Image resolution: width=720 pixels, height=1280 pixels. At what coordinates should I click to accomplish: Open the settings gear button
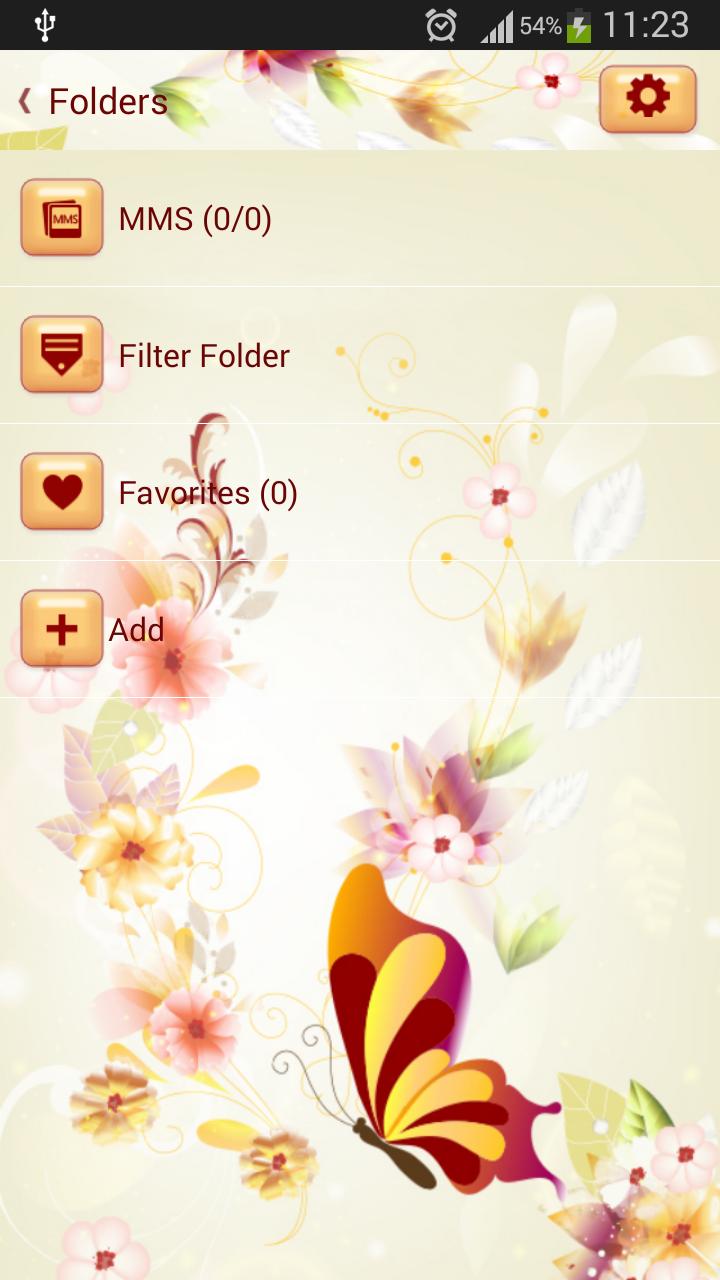(x=647, y=98)
